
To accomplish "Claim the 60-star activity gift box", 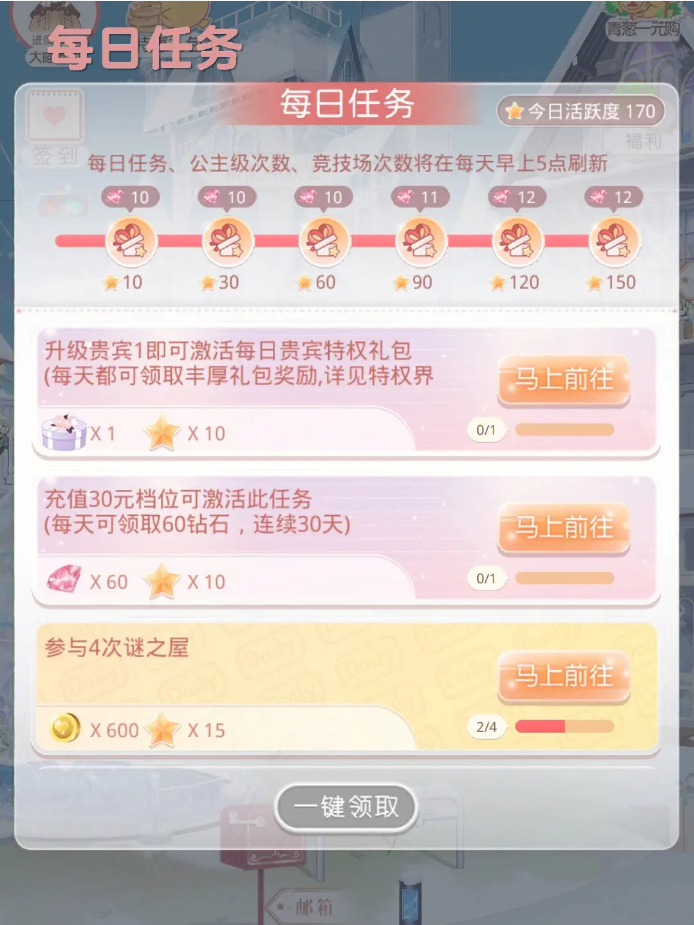I will pyautogui.click(x=325, y=241).
